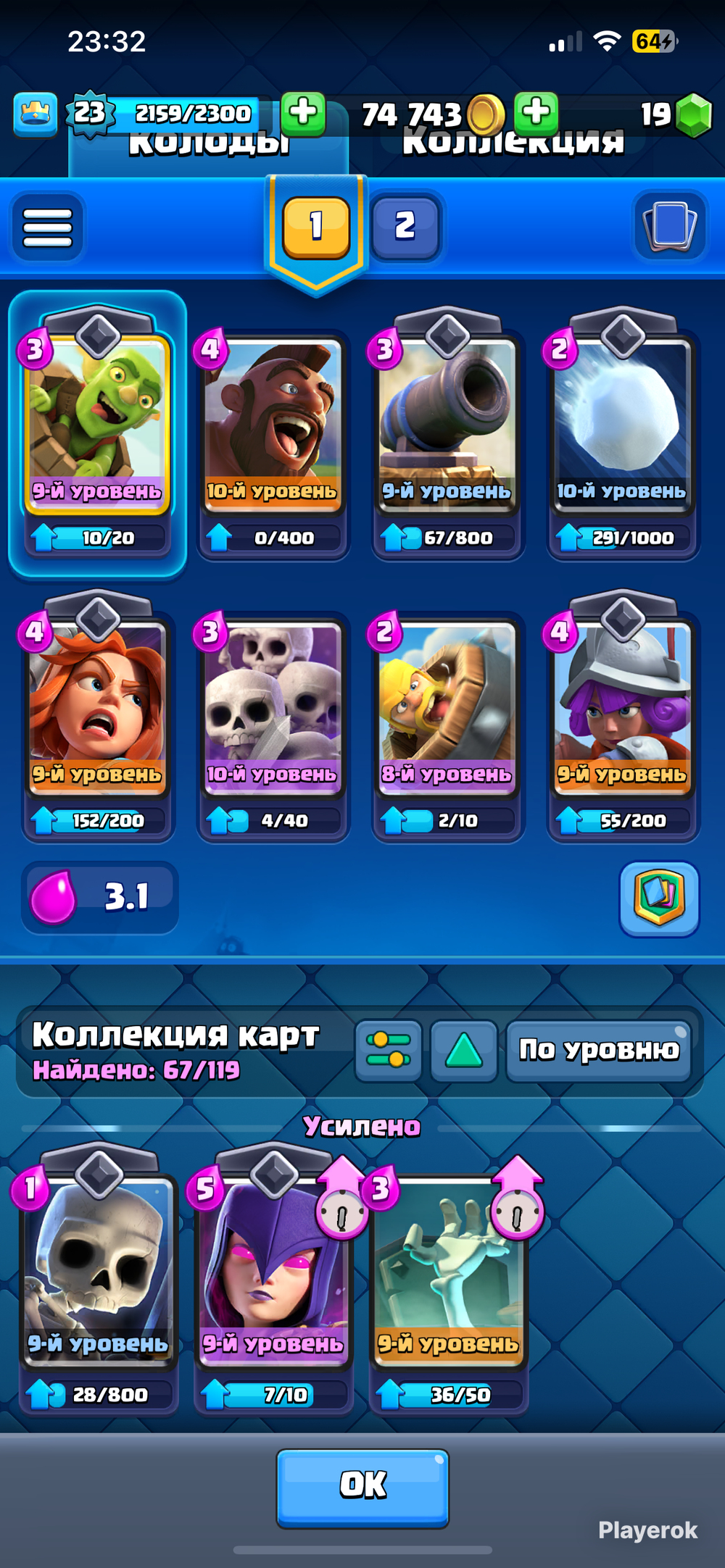Add experience with the green plus button

coord(303,114)
